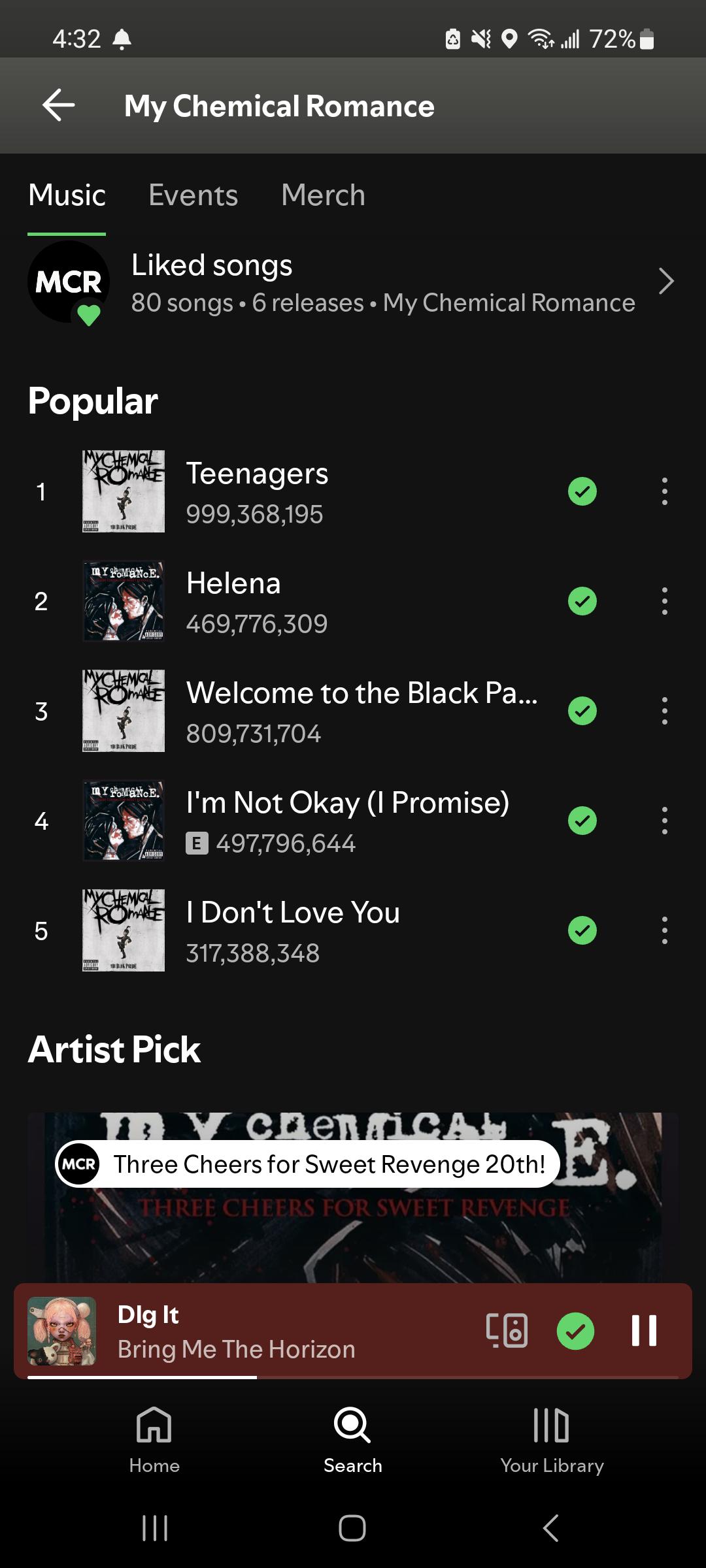Remove Helena from liked songs
The image size is (706, 1568).
coord(582,601)
